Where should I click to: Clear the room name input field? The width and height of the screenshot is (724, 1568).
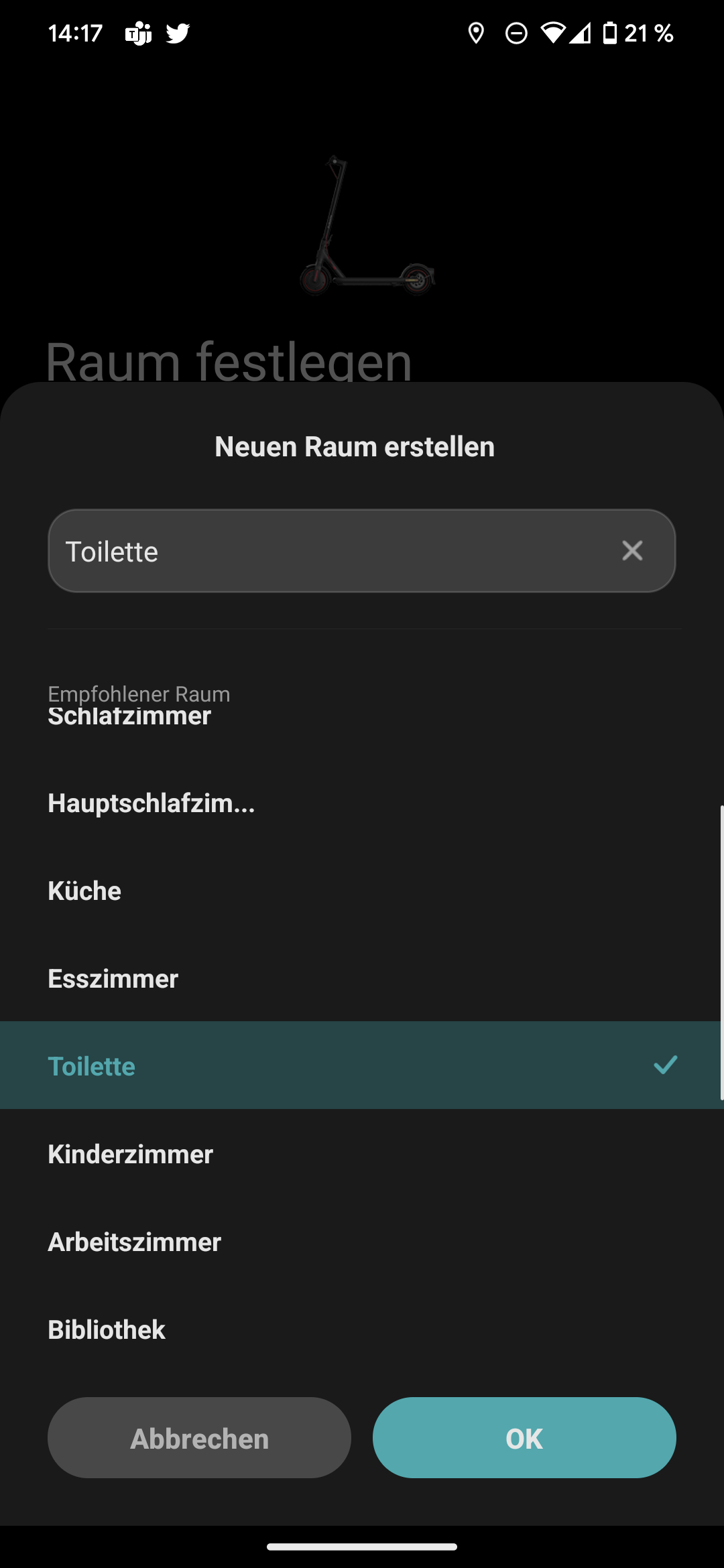(x=631, y=551)
